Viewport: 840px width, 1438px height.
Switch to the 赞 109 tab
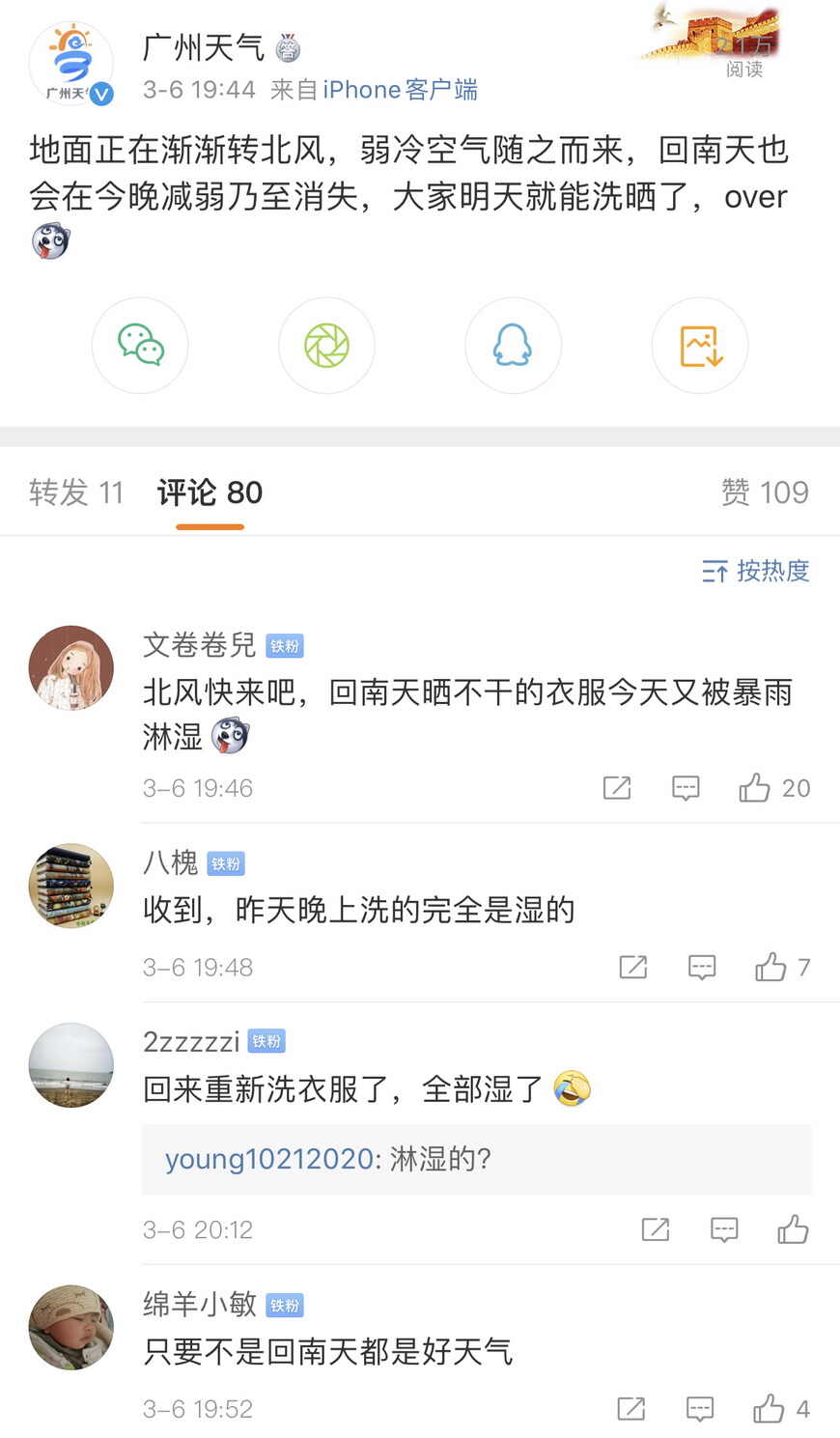[x=764, y=493]
